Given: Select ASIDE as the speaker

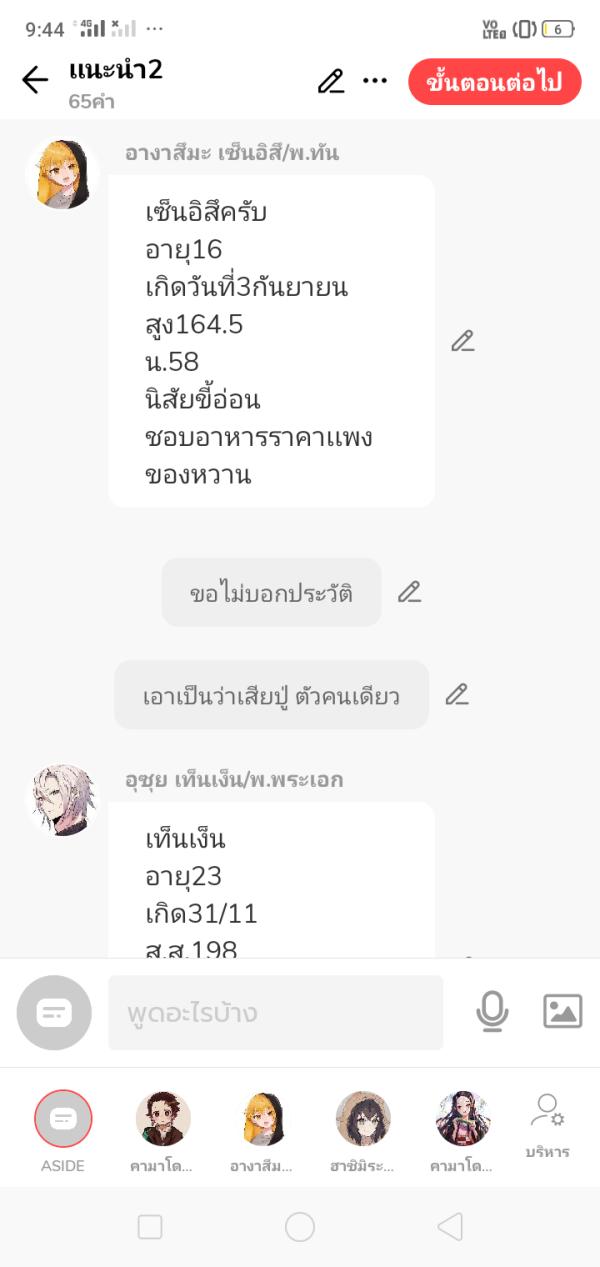Looking at the screenshot, I should (x=63, y=1119).
